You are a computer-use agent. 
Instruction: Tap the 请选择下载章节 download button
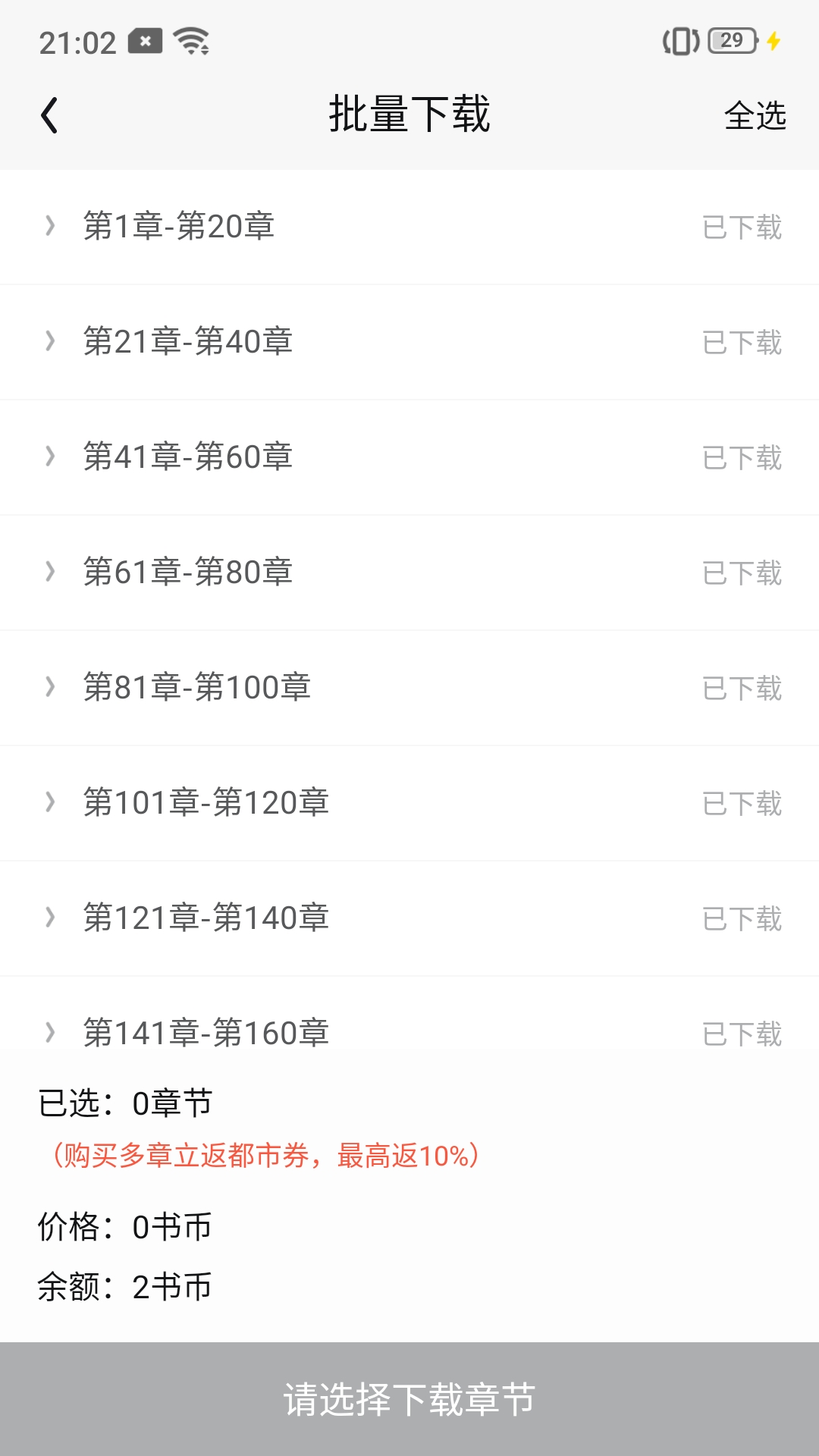coord(409,1399)
